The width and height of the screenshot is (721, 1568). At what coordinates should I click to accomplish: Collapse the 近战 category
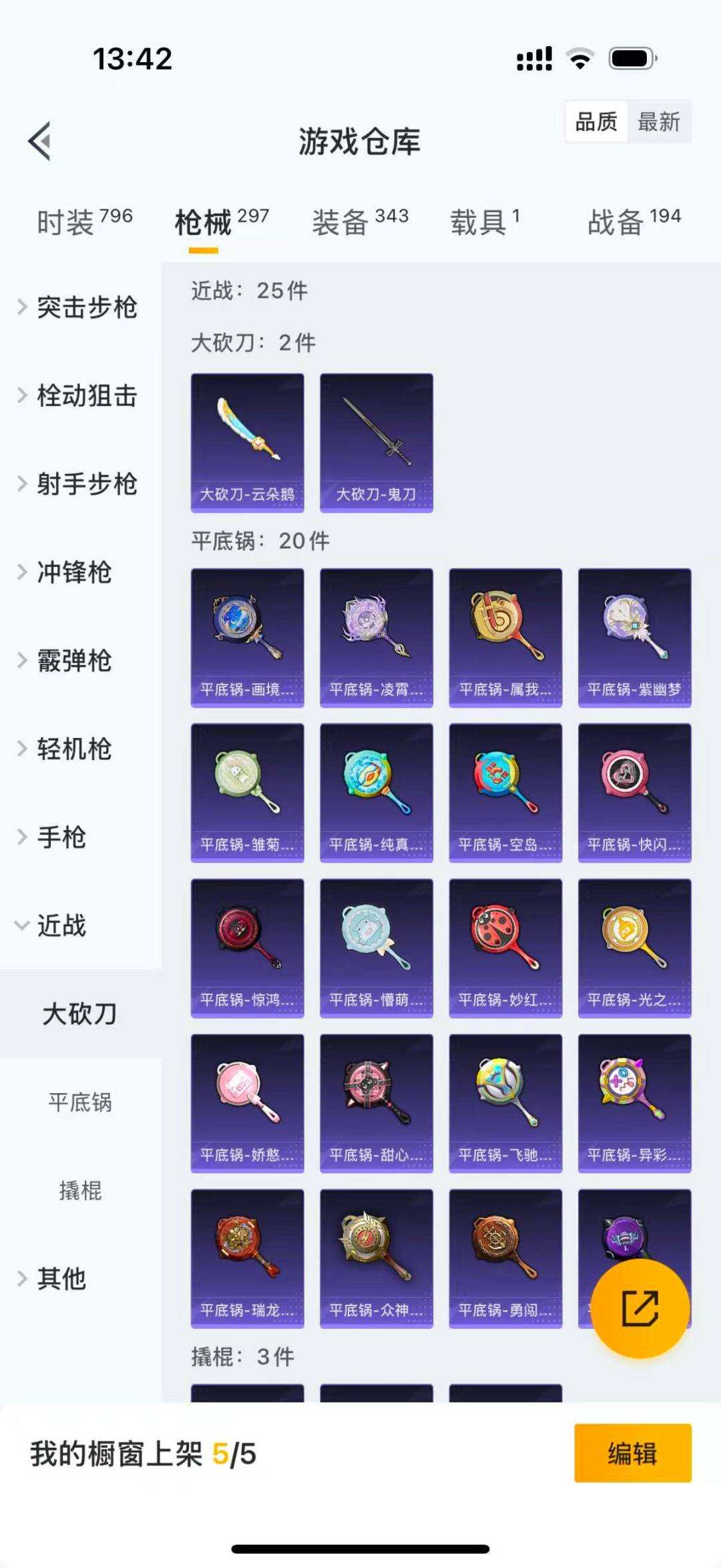[67, 926]
